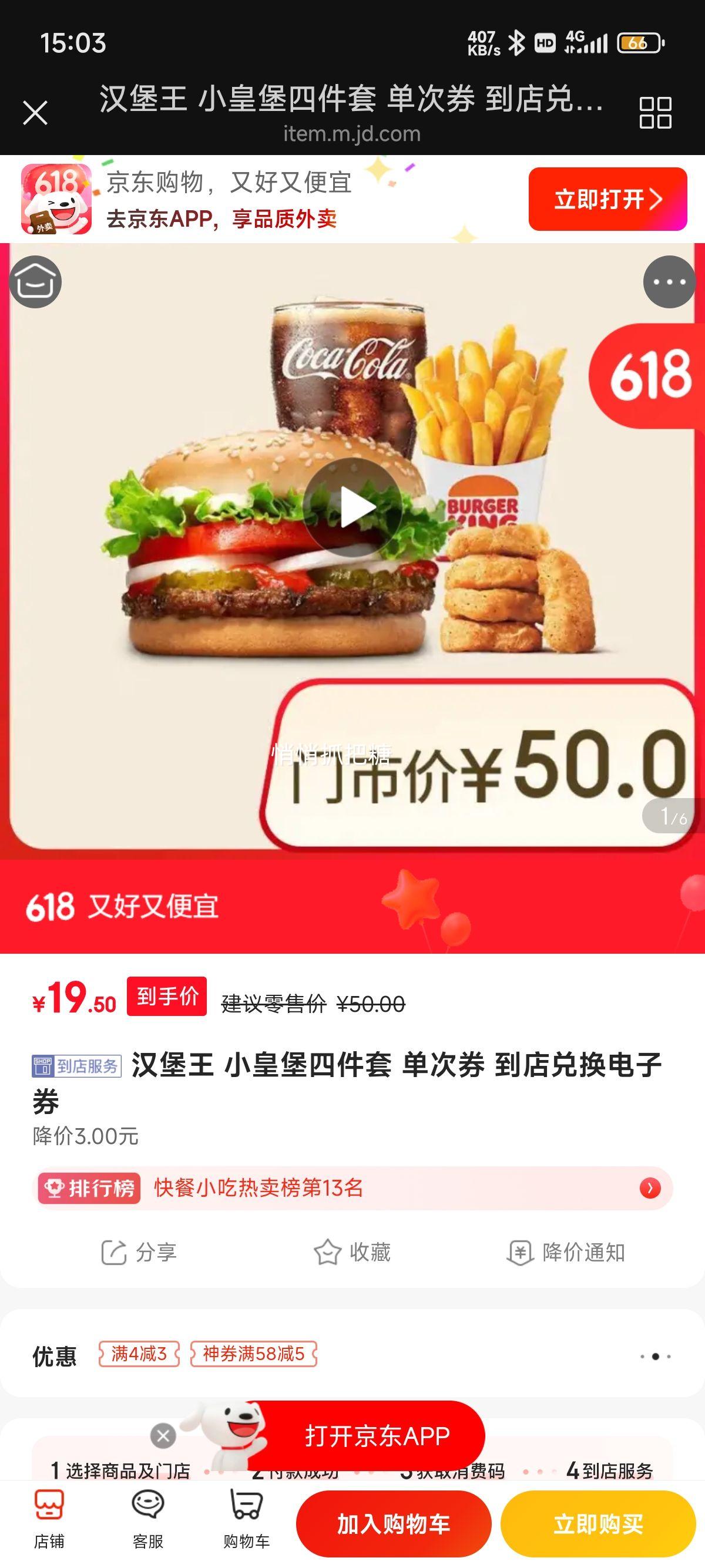Go to JD home via house icon
Viewport: 705px width, 1568px height.
point(35,282)
